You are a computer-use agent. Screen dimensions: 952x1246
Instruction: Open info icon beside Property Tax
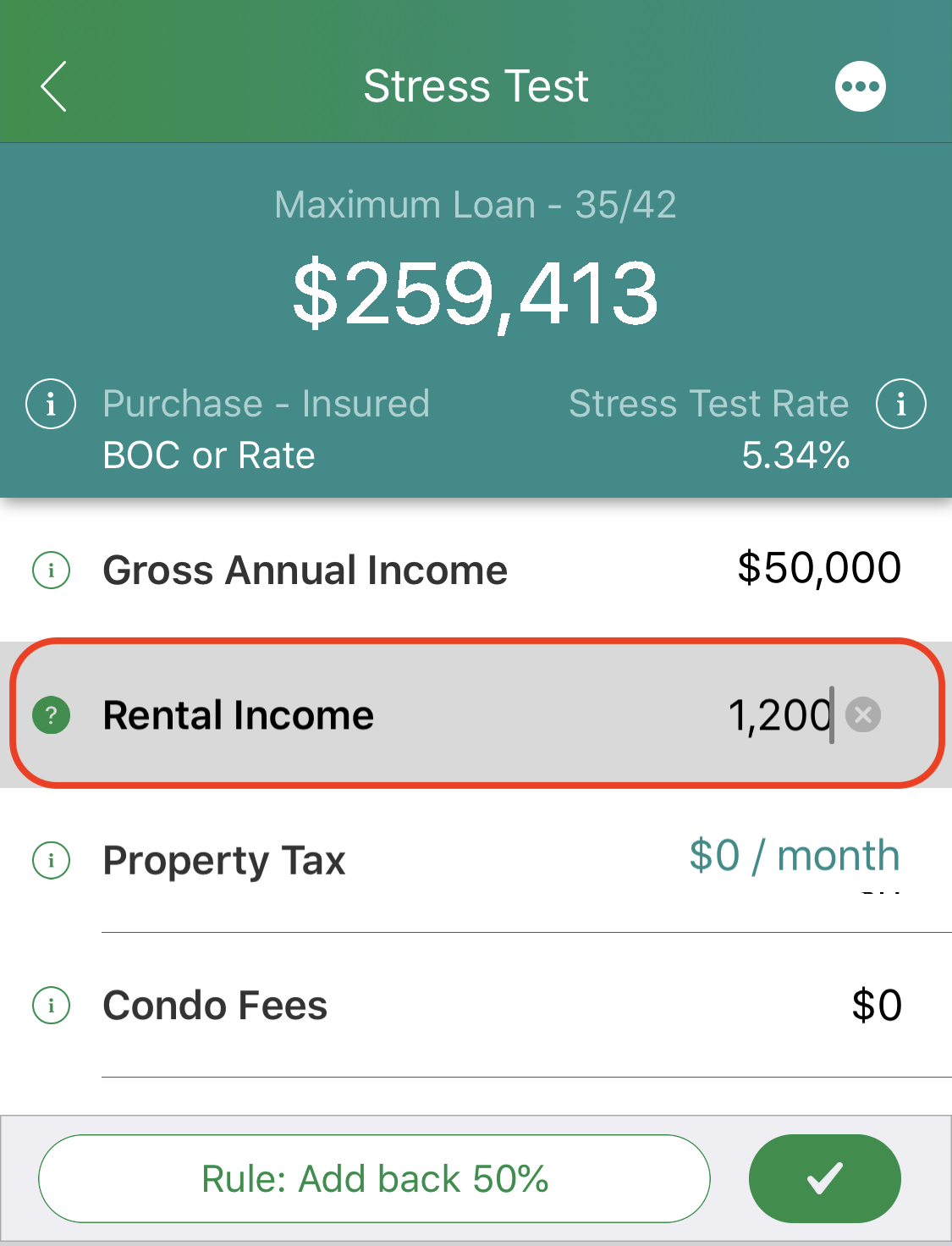[51, 861]
